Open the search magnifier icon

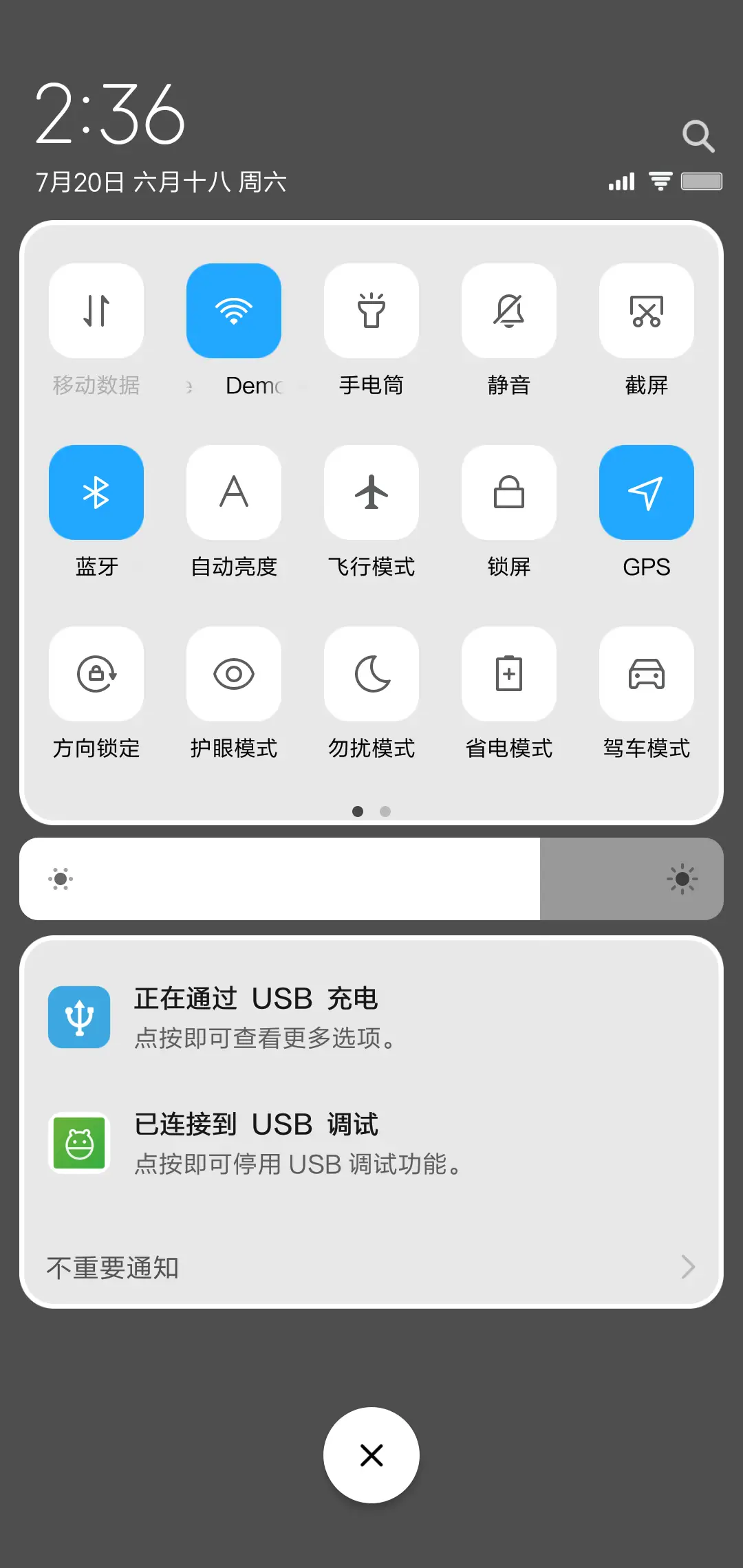tap(699, 135)
